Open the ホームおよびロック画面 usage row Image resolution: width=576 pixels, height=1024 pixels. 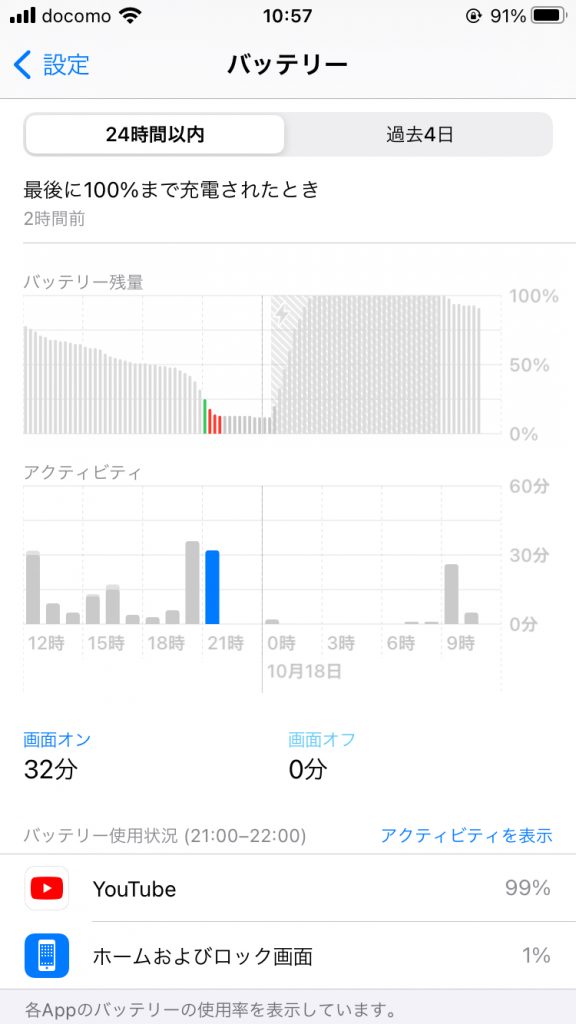[288, 956]
